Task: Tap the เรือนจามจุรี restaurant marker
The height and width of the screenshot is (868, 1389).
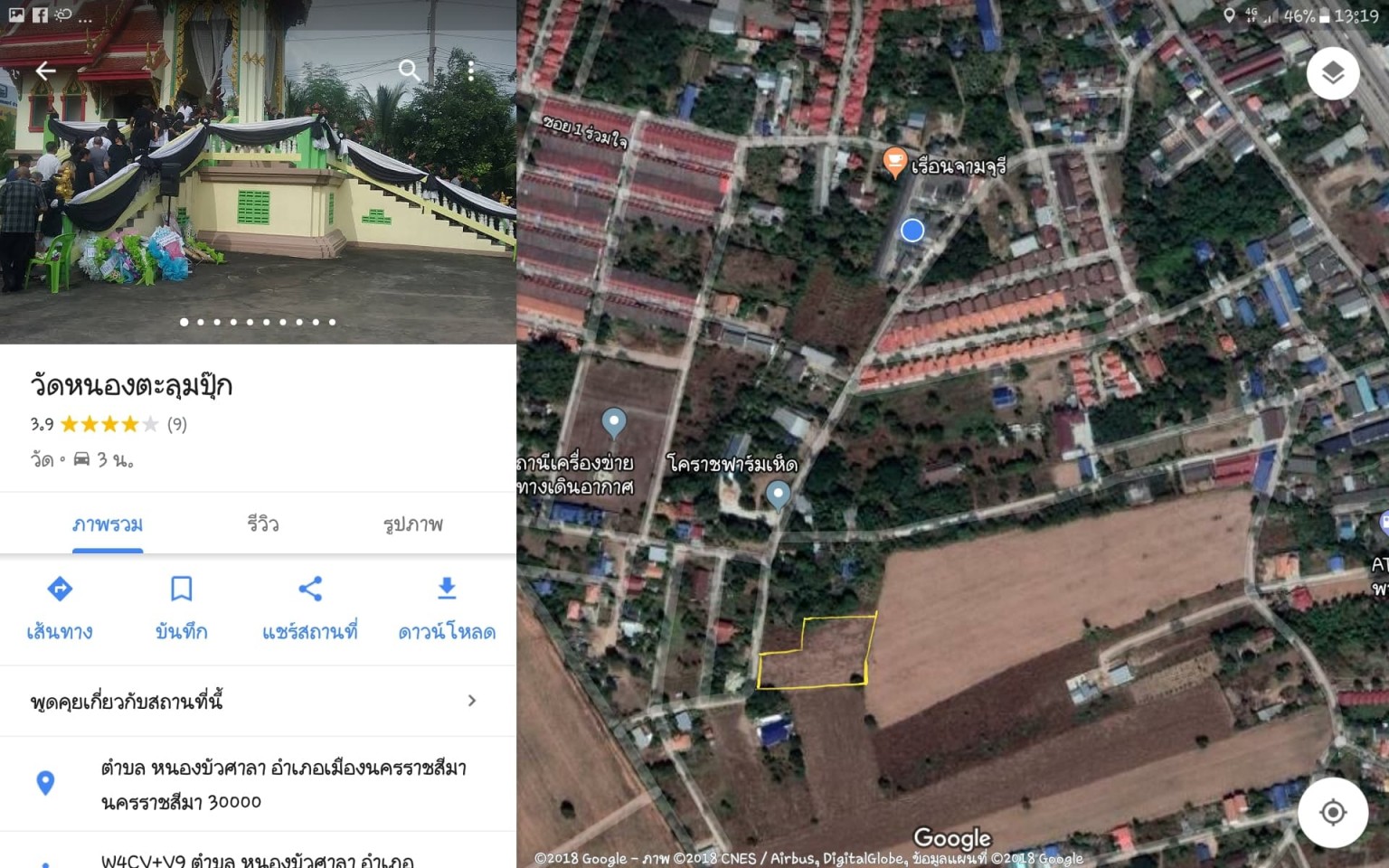Action: tap(894, 163)
